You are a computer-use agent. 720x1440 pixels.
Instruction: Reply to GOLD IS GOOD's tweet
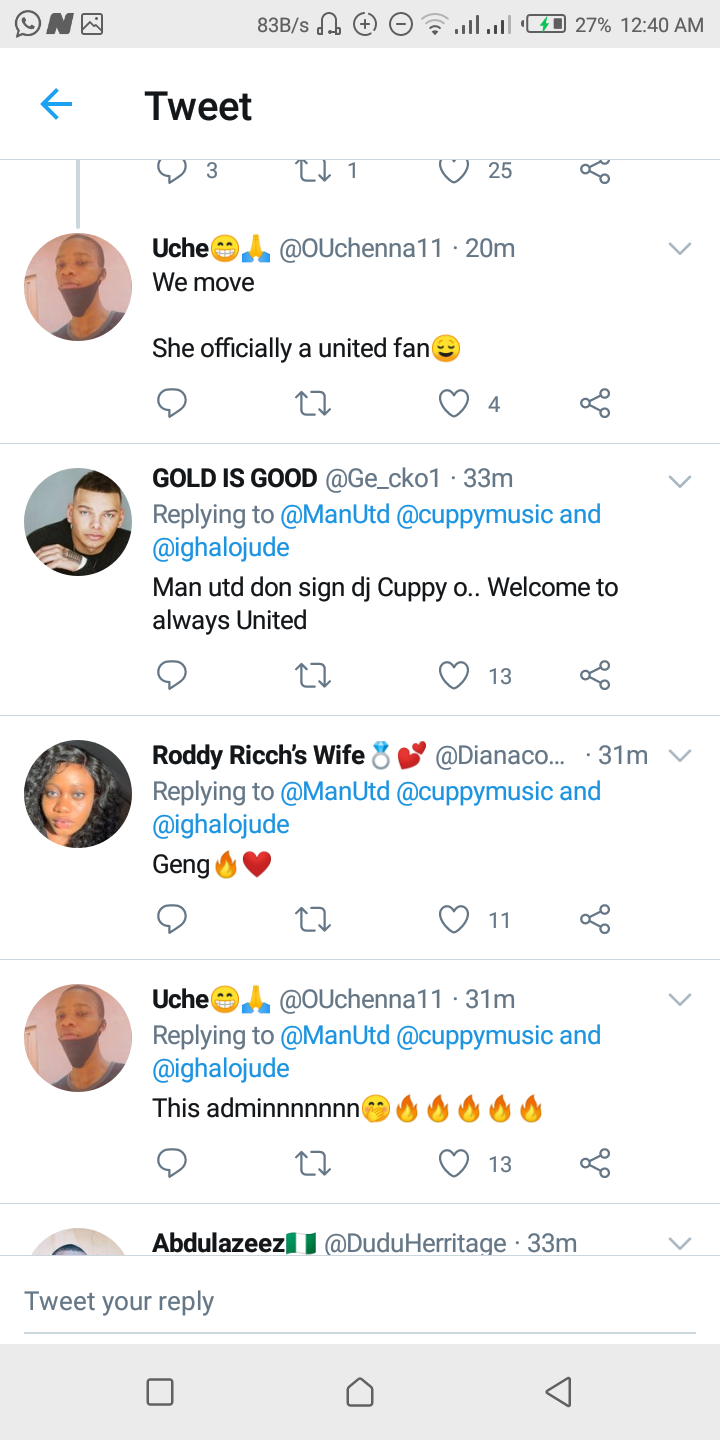[x=172, y=676]
